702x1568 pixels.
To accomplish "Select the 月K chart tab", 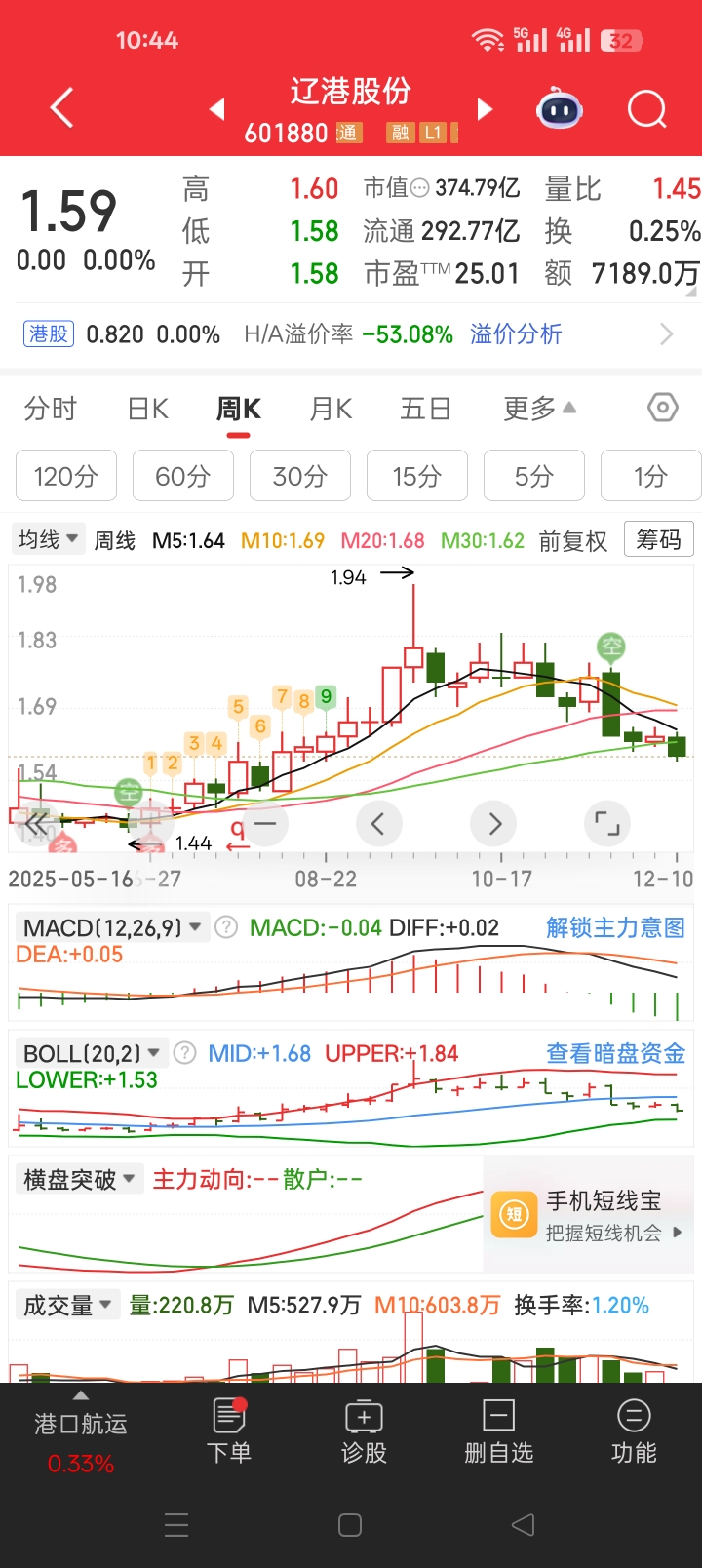I will point(331,409).
